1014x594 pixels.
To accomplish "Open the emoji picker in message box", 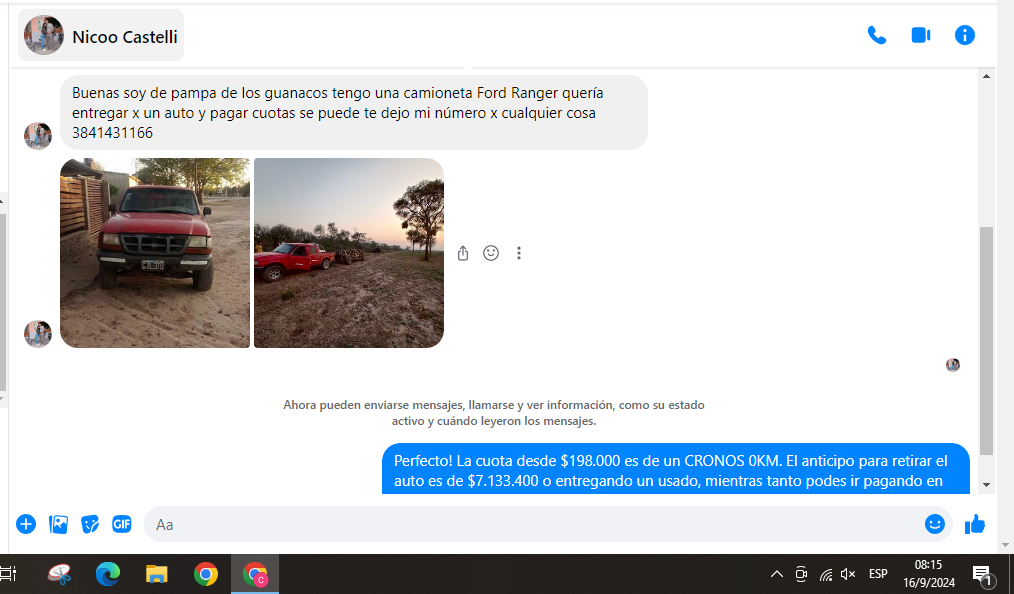I will [935, 524].
